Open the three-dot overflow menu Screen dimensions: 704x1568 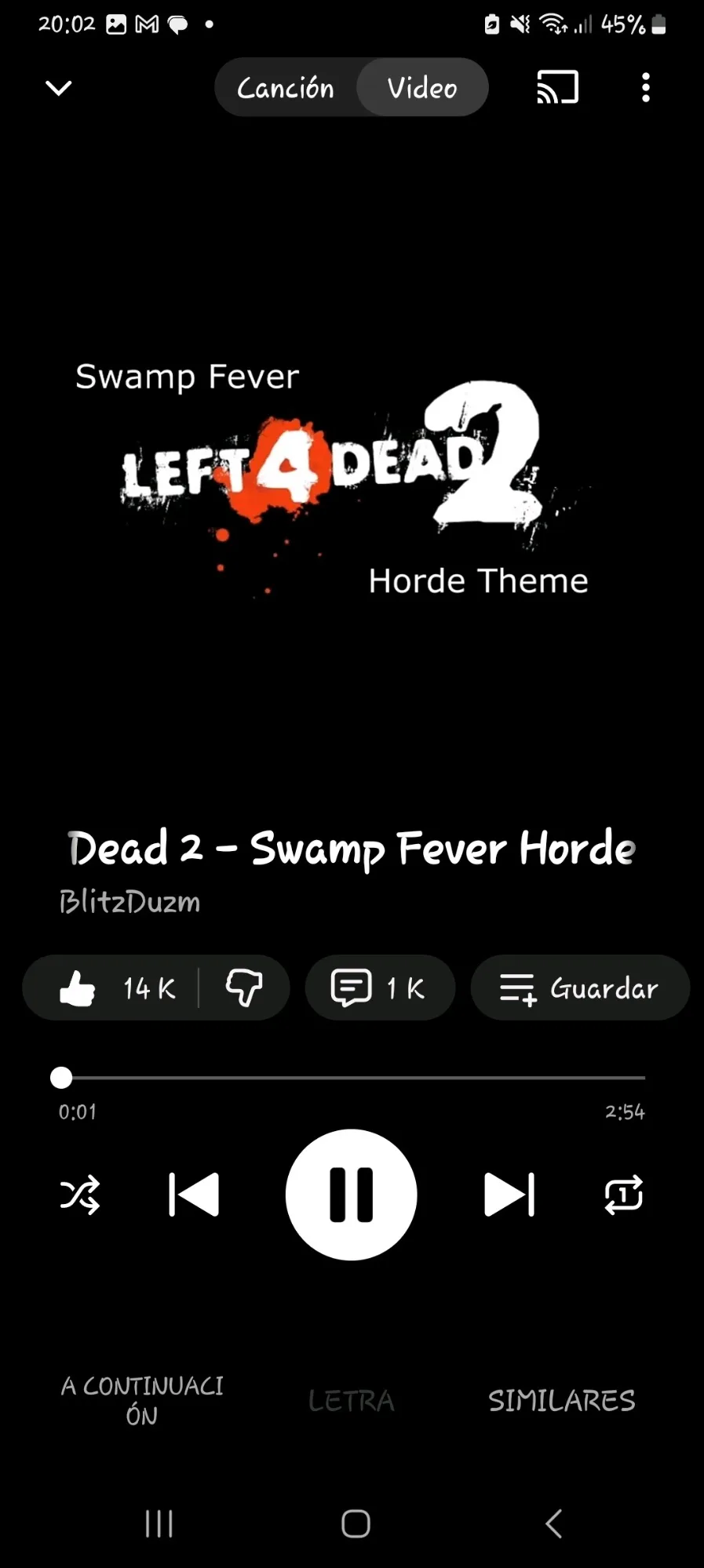click(x=645, y=87)
